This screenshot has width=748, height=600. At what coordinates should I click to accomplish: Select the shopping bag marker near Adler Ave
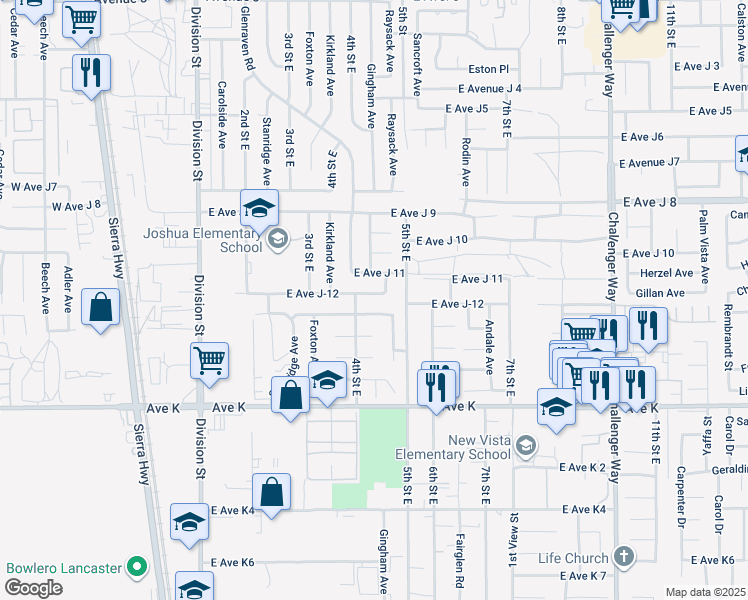pyautogui.click(x=100, y=308)
